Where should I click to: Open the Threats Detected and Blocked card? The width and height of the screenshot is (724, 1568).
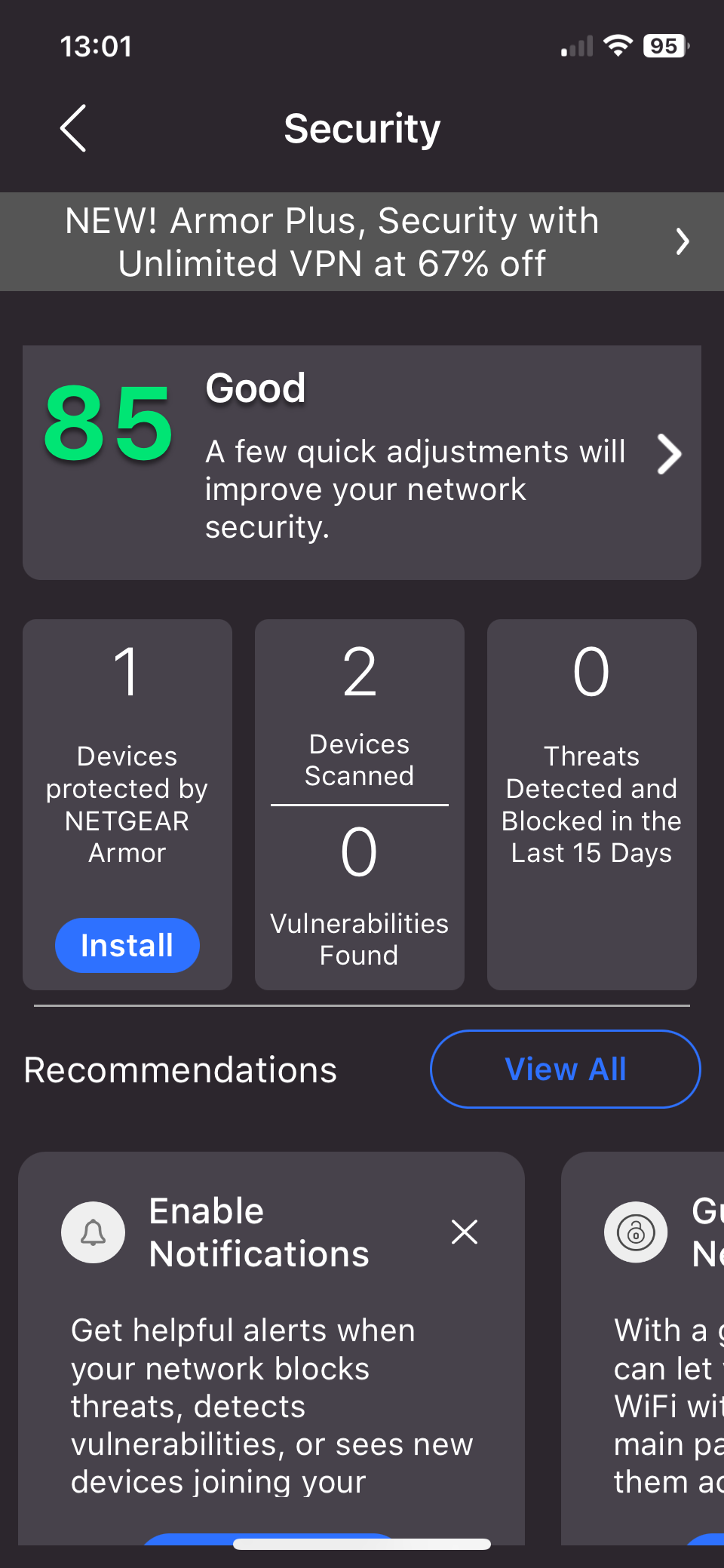[x=592, y=804]
